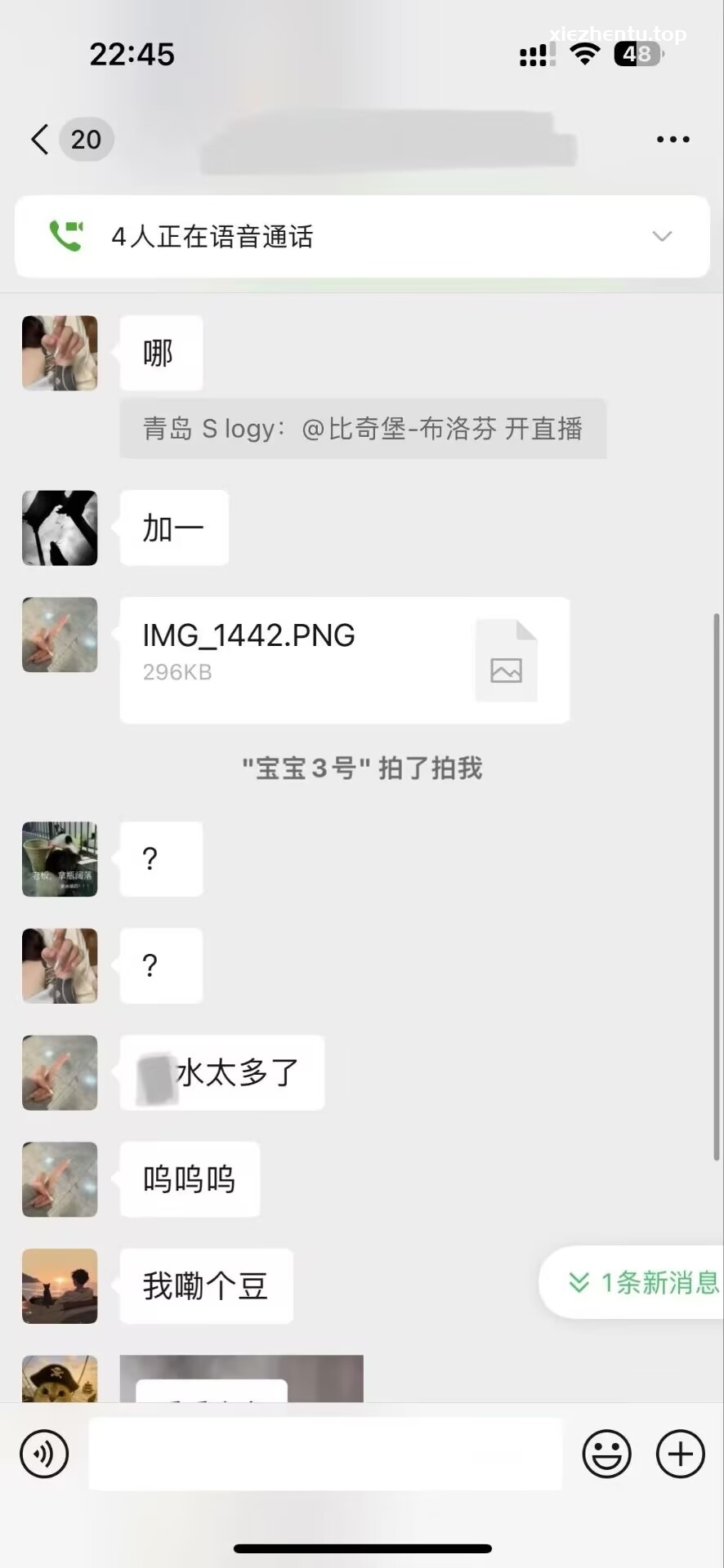Screen dimensions: 724x1568
Task: Open the IMG_1442.PNG file message
Action: [x=344, y=660]
